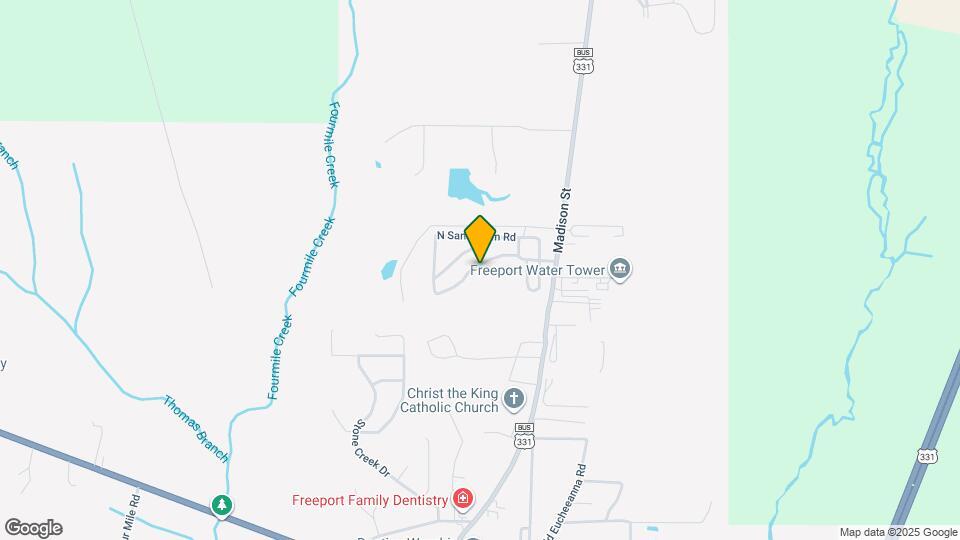Select the Christ the King Catholic Church marker
Screen dimensions: 960x540
tap(514, 400)
